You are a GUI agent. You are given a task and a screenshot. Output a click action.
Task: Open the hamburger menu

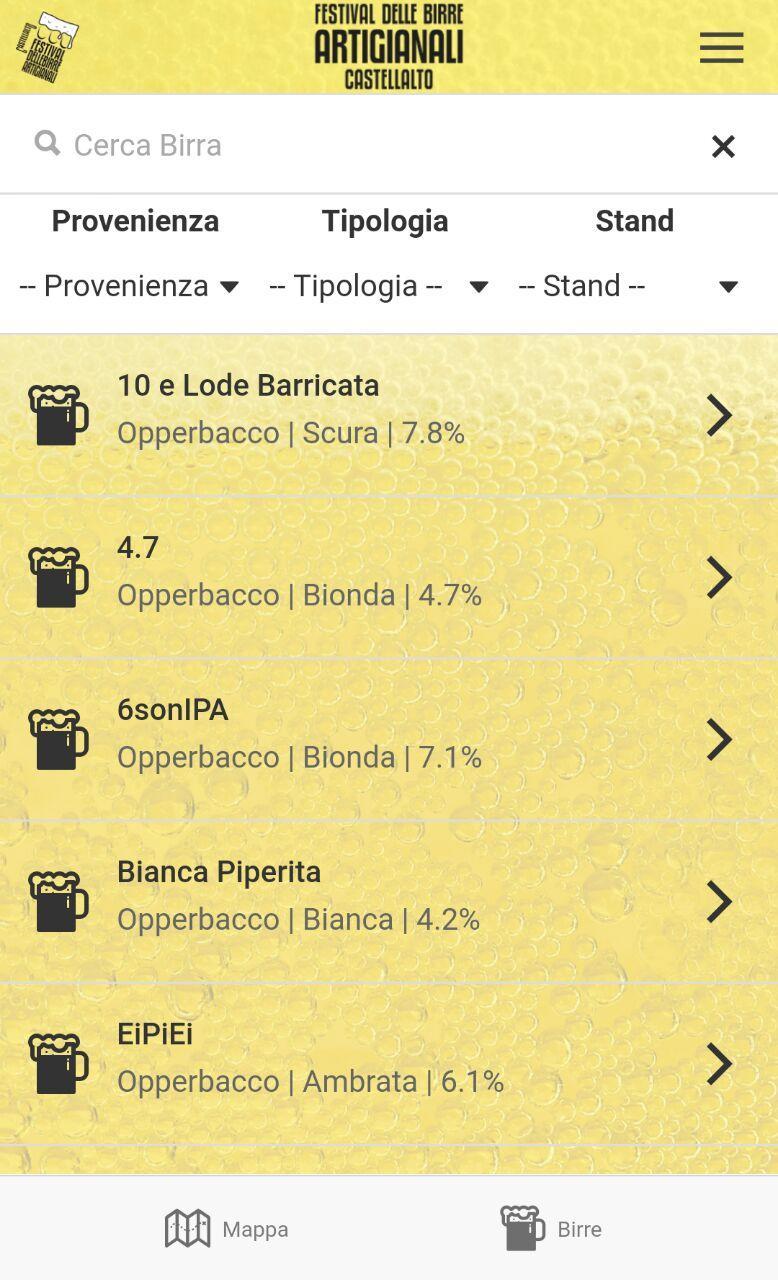pyautogui.click(x=721, y=47)
